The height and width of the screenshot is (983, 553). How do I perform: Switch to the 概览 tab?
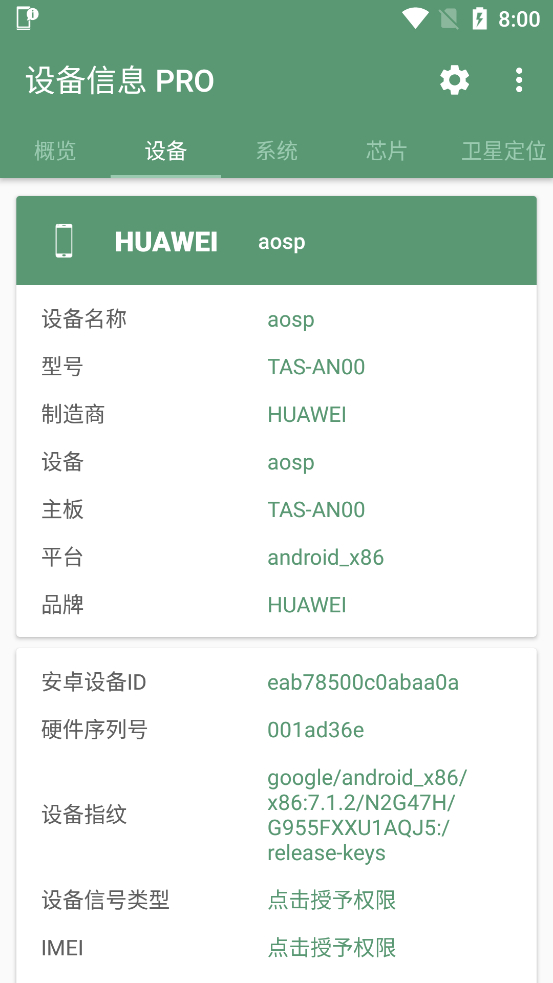55,151
